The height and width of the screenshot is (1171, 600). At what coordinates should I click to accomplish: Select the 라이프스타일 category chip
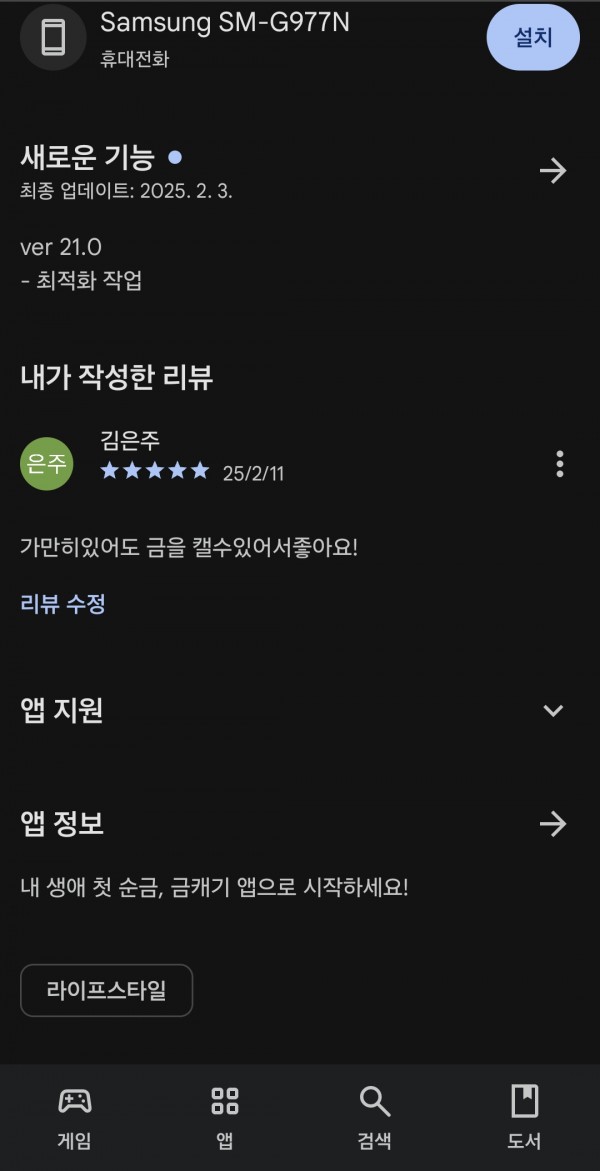[106, 990]
